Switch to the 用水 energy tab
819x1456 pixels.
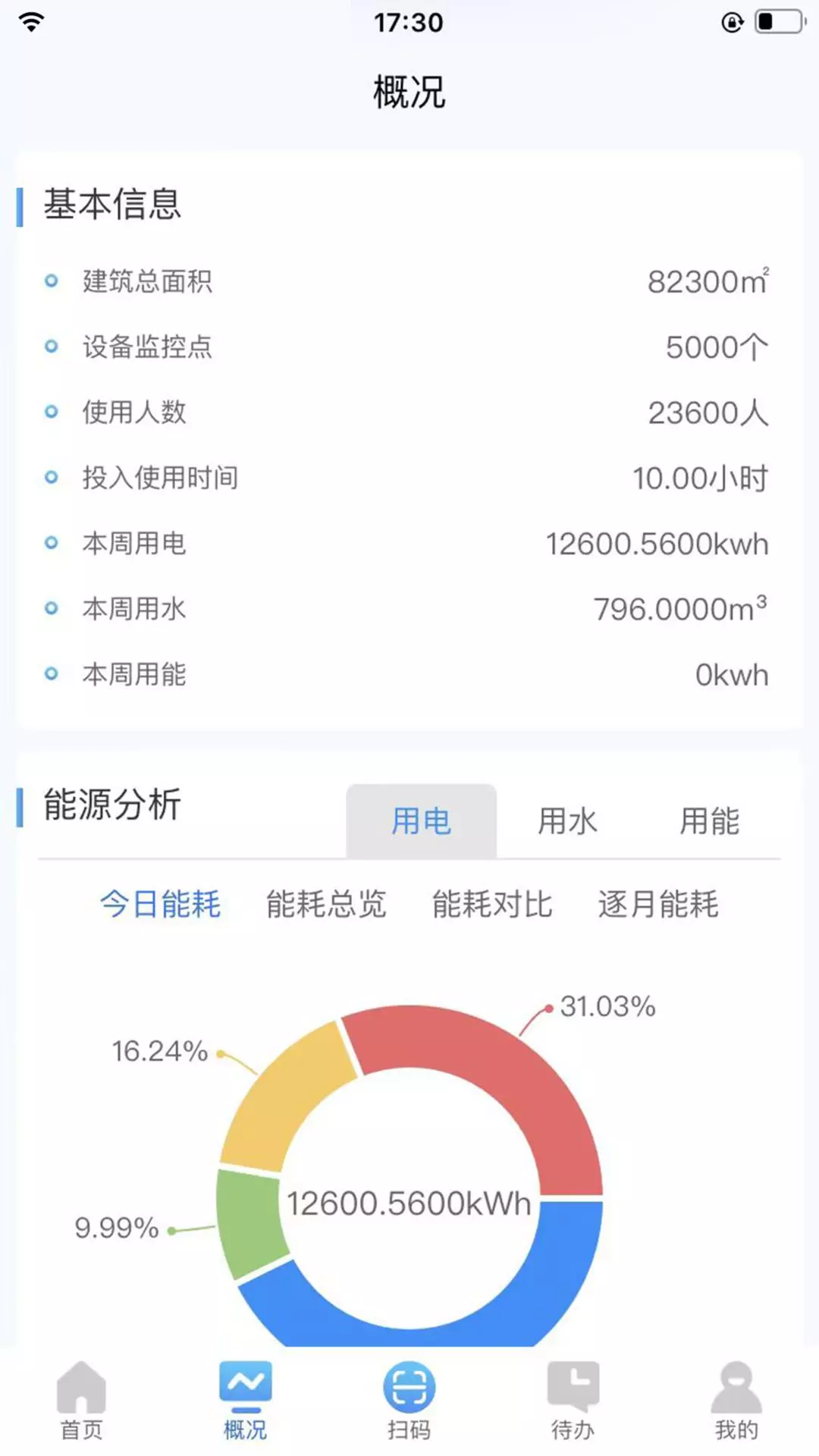(567, 821)
